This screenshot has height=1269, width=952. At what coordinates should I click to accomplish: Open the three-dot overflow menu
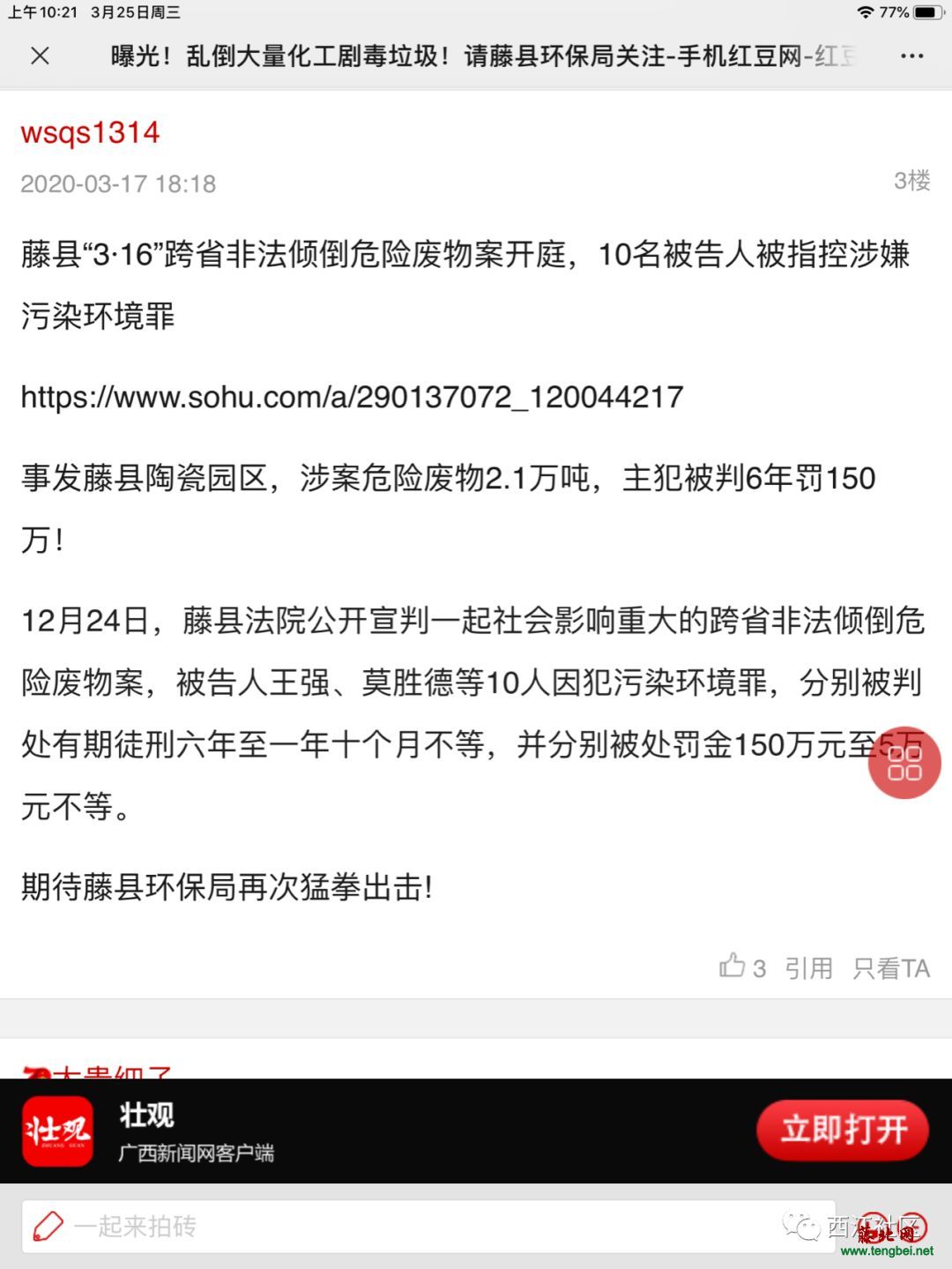pyautogui.click(x=911, y=56)
